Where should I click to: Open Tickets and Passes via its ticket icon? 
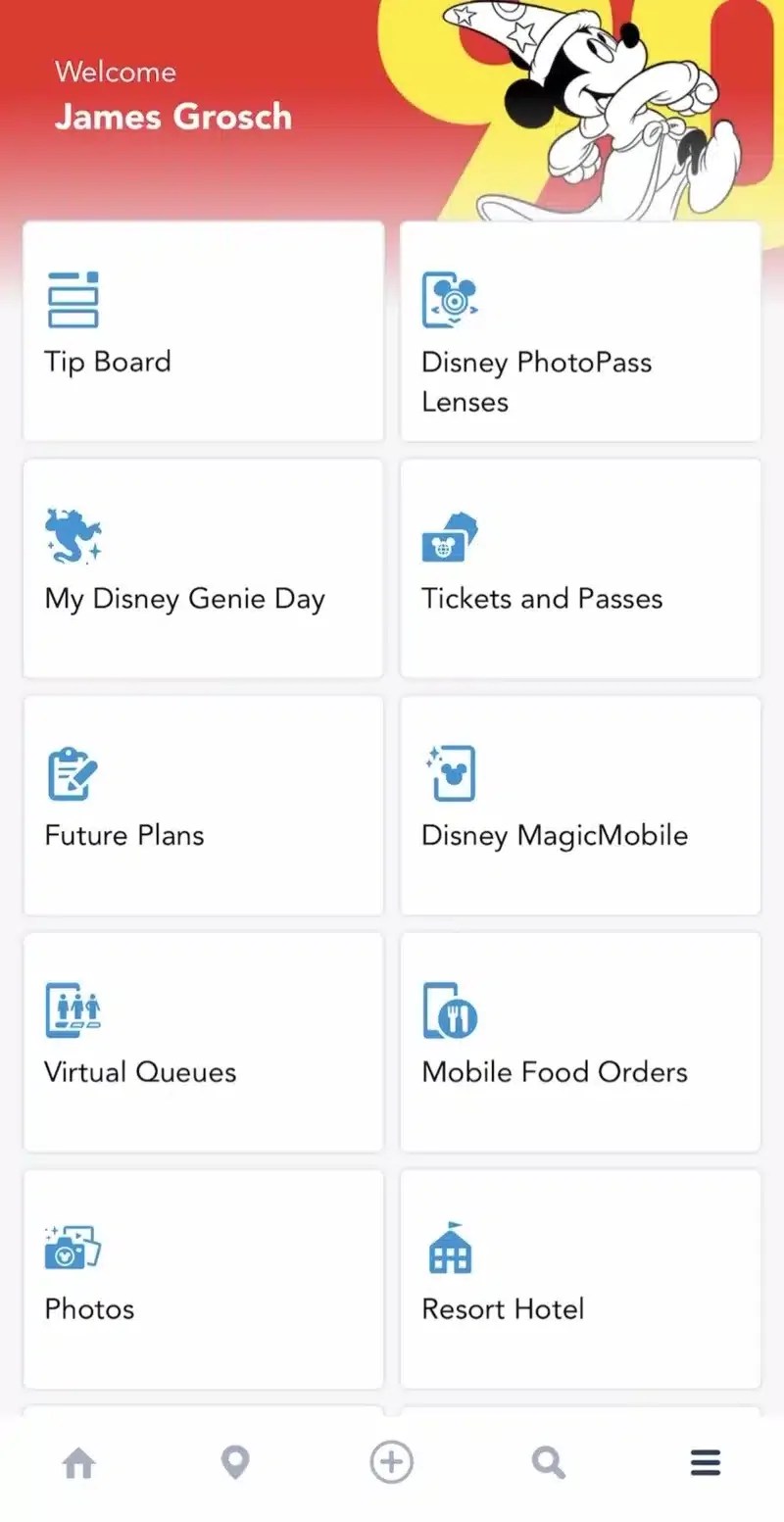tap(448, 536)
